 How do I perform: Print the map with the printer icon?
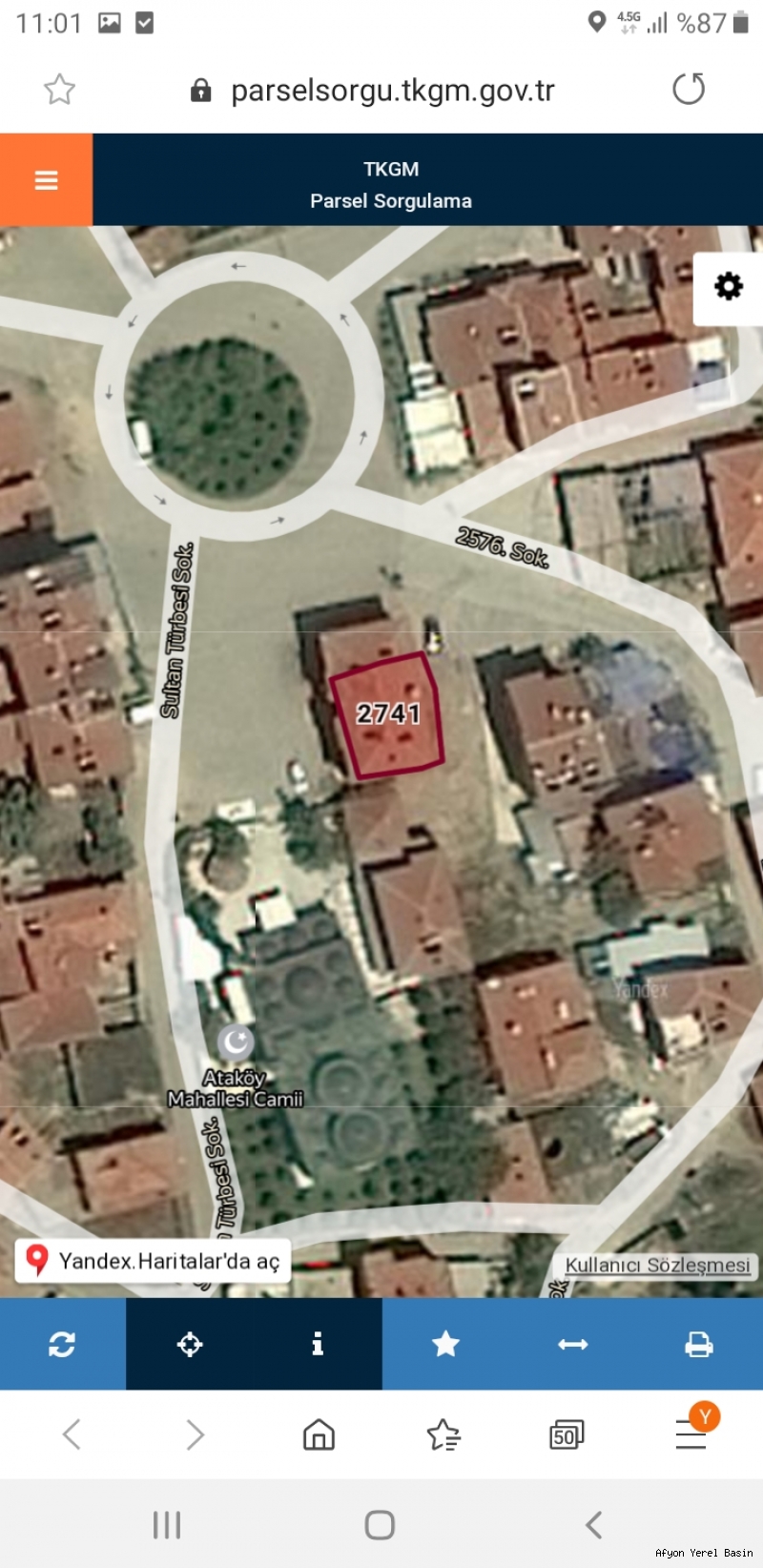click(699, 1344)
